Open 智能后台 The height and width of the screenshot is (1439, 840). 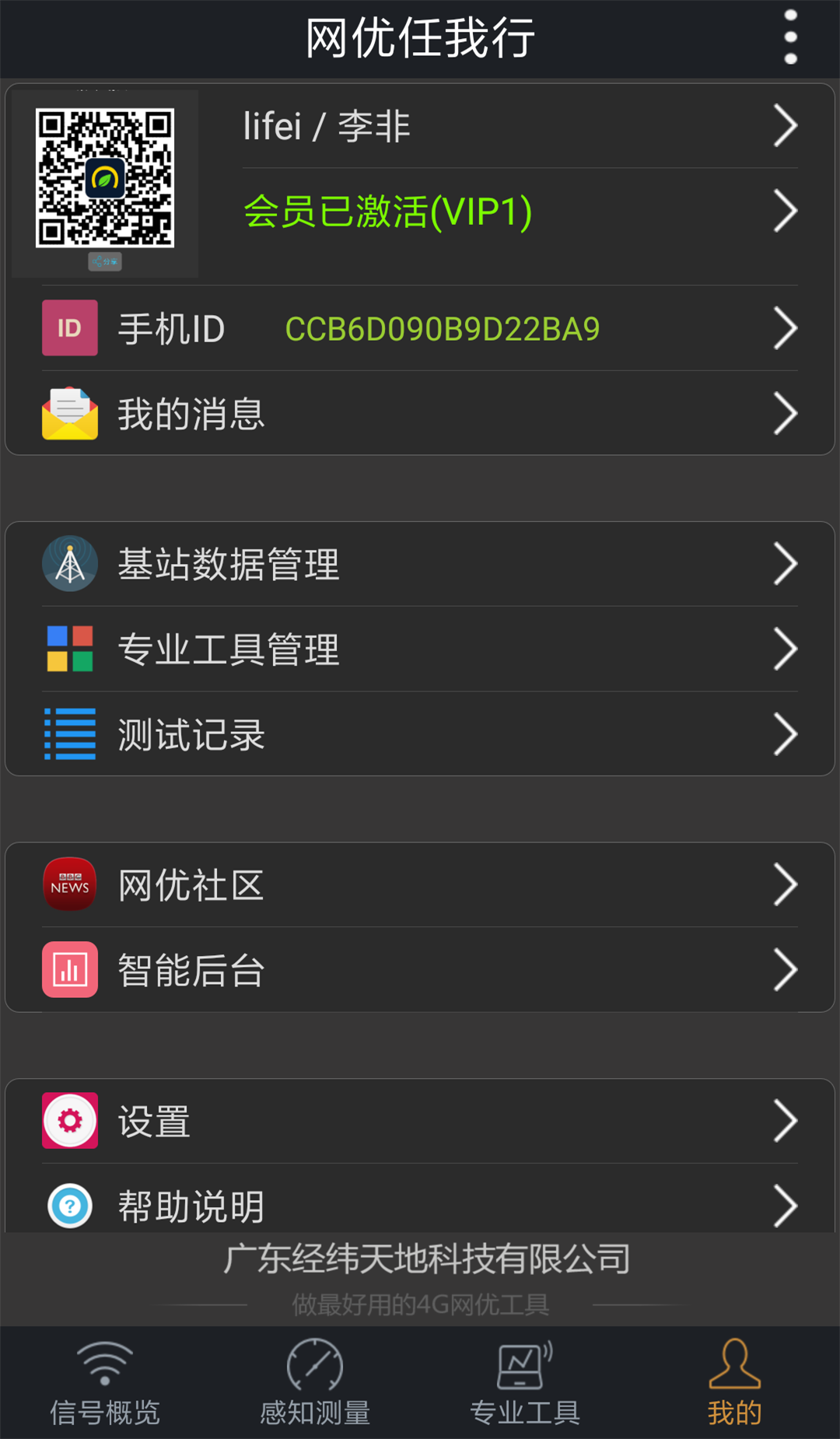[x=420, y=970]
